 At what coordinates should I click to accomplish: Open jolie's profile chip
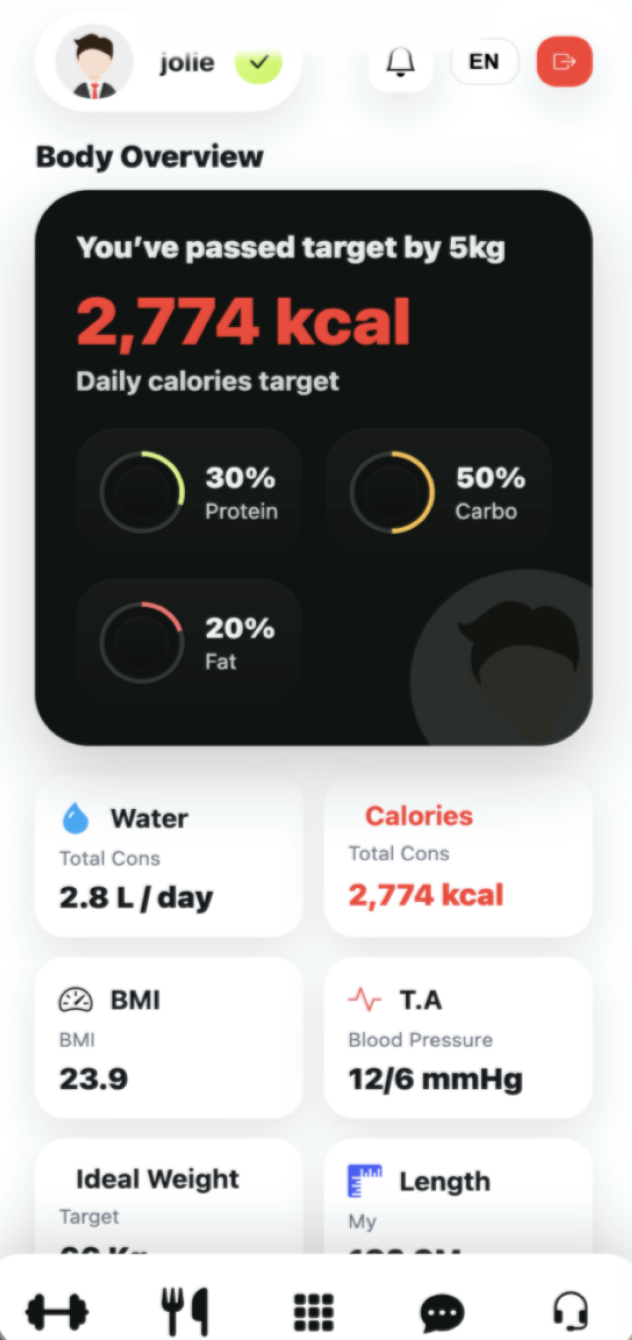[168, 62]
